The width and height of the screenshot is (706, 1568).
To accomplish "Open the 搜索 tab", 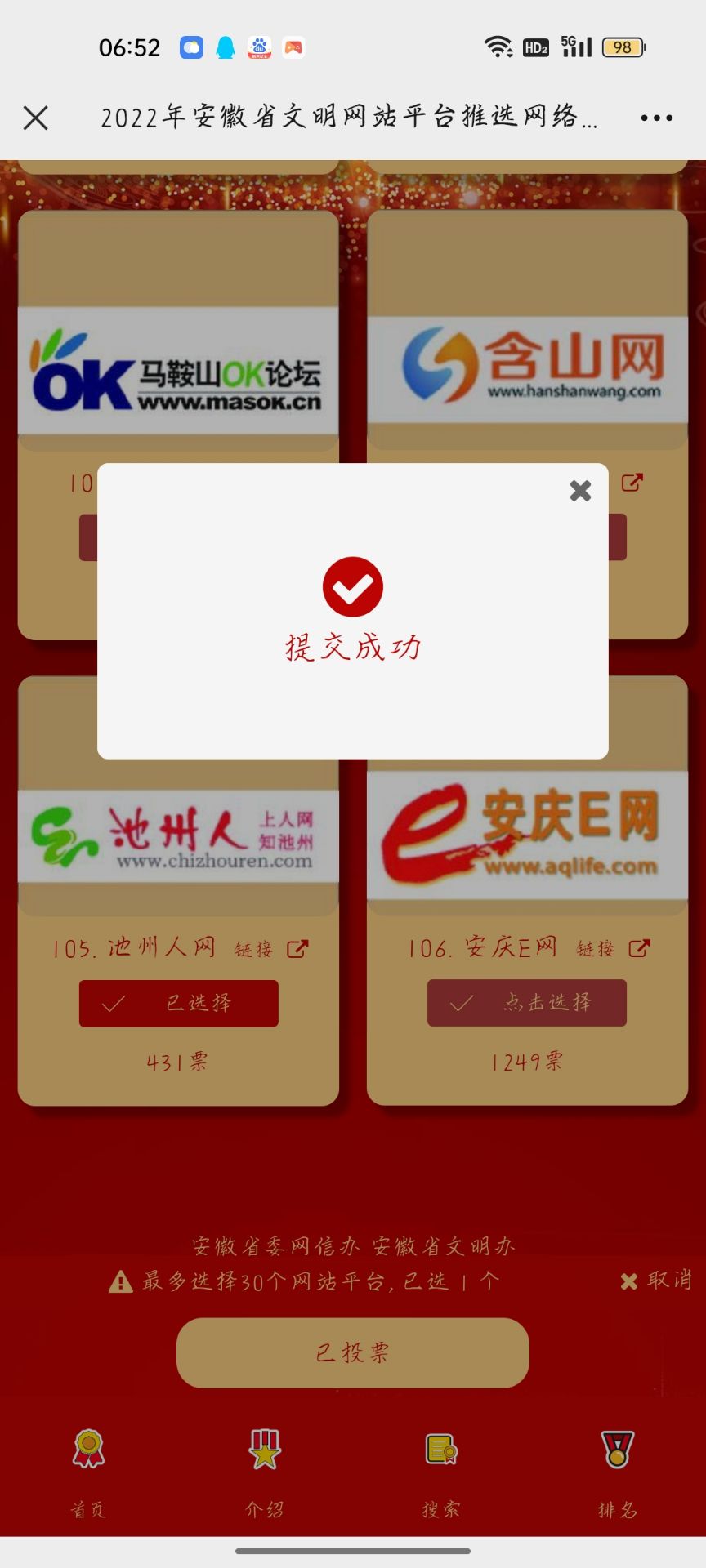I will click(441, 1472).
